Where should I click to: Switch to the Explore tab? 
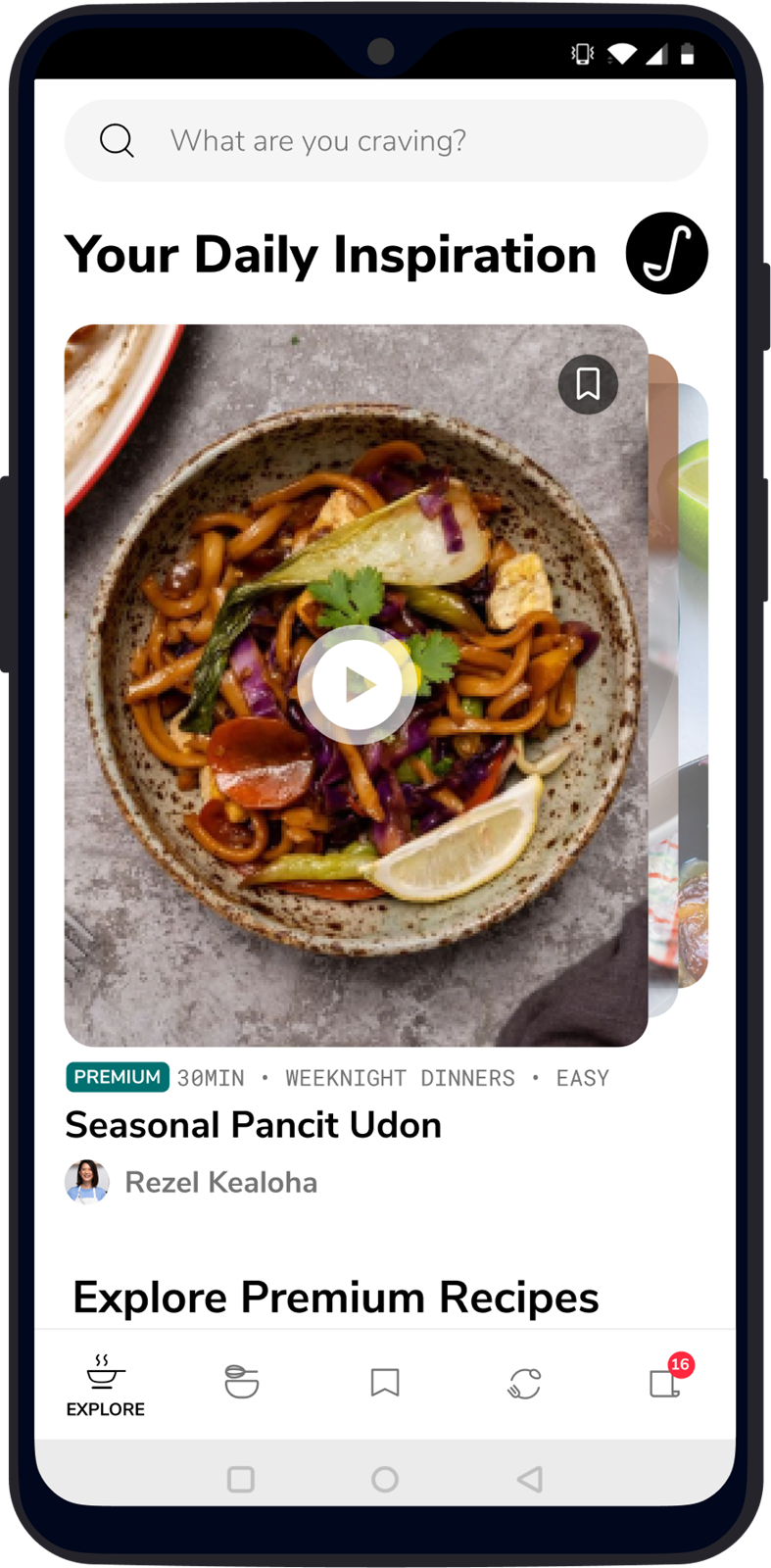(105, 1386)
